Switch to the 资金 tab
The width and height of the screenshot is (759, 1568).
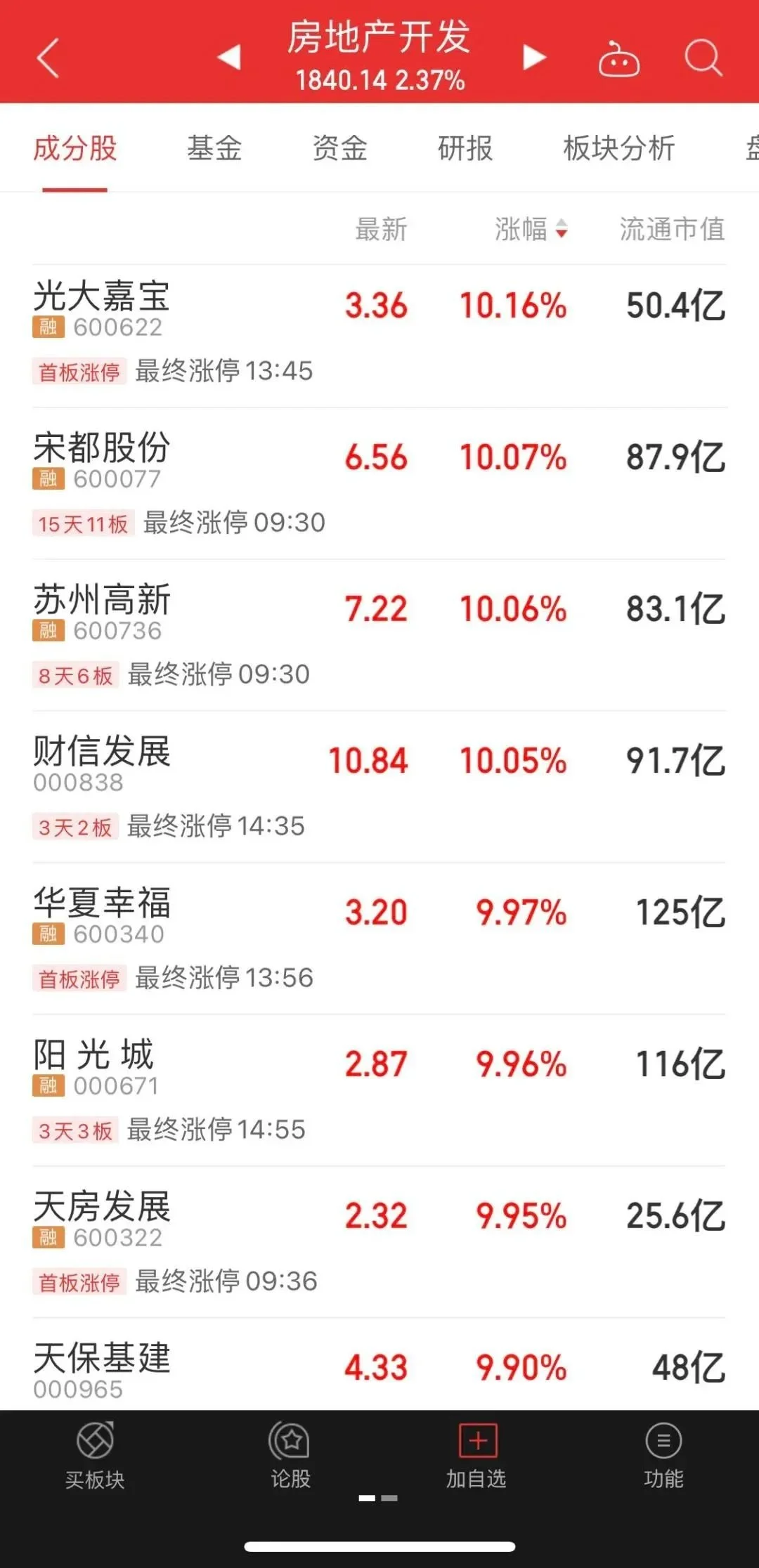click(339, 148)
